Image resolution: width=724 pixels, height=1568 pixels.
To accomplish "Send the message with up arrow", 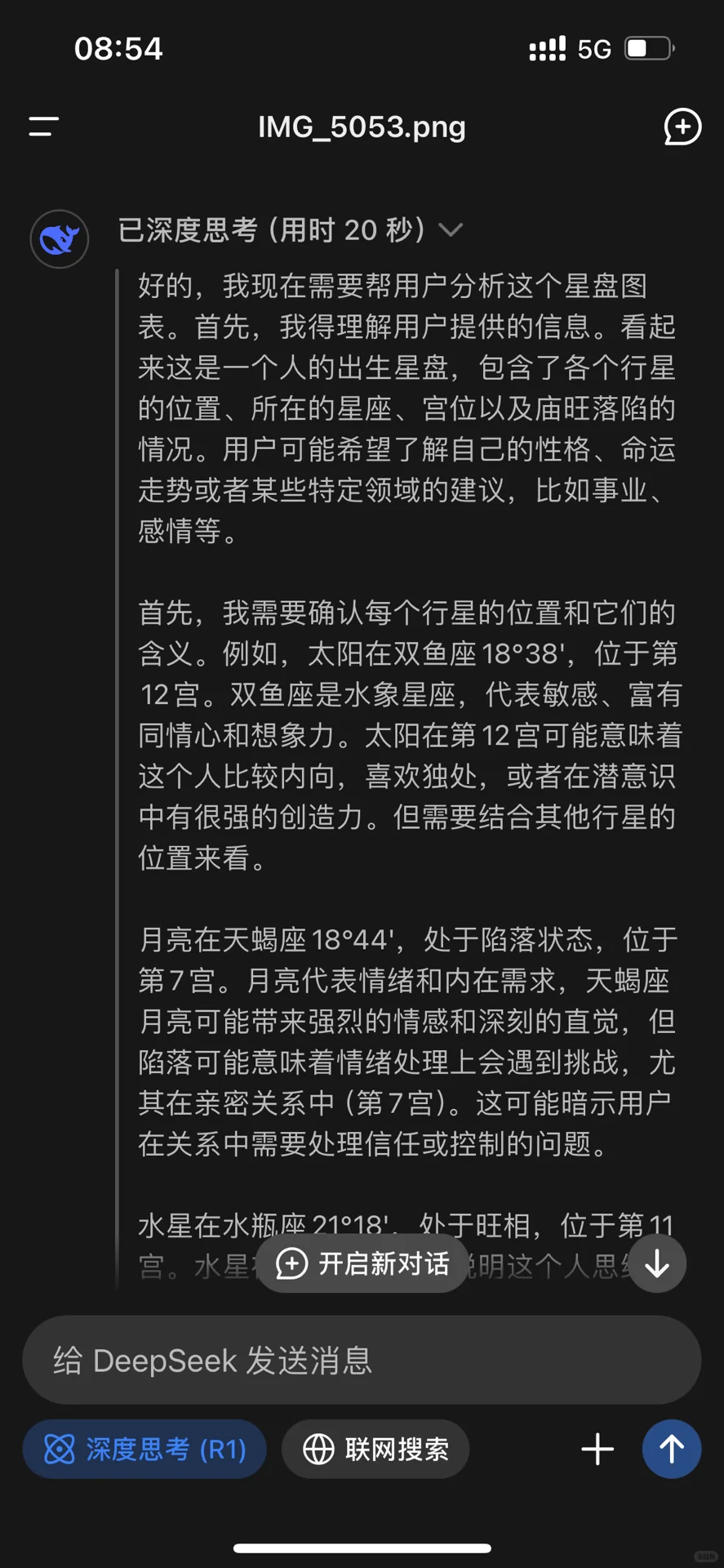I will pos(672,1450).
